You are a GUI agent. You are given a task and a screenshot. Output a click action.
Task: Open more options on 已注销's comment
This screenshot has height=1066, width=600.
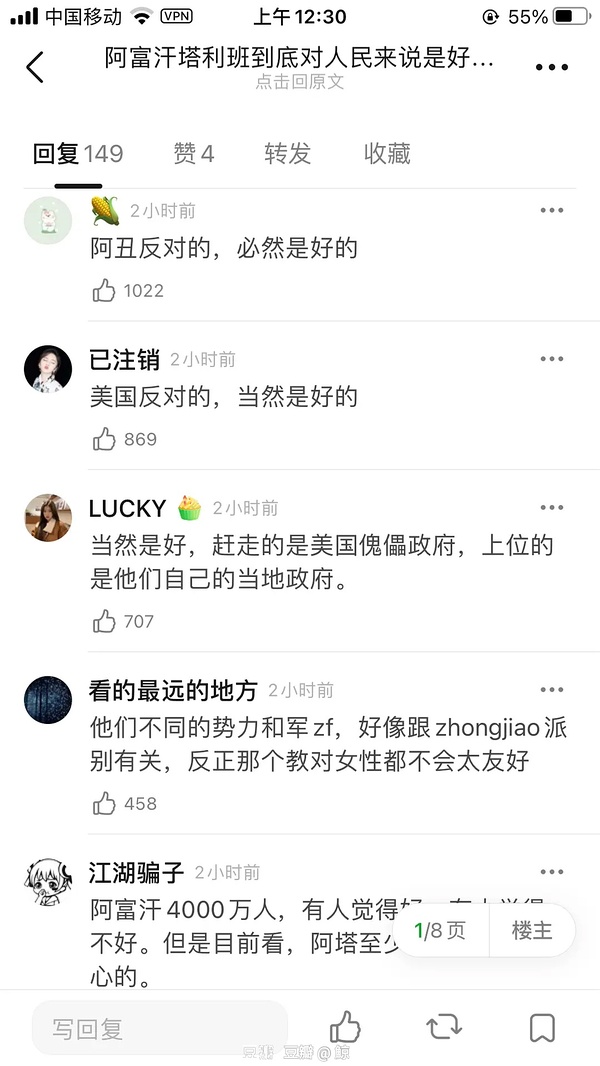point(552,359)
